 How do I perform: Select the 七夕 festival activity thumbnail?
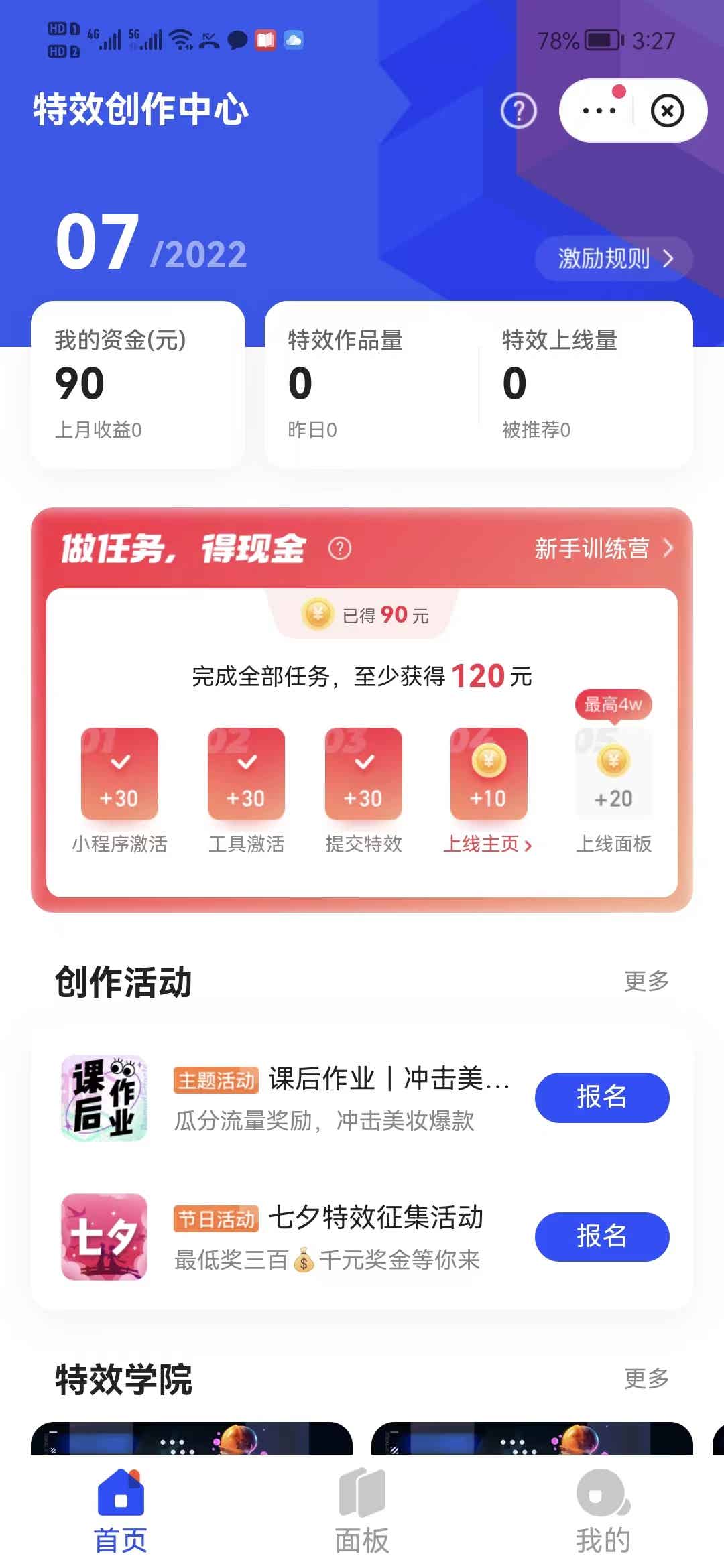pos(105,1236)
